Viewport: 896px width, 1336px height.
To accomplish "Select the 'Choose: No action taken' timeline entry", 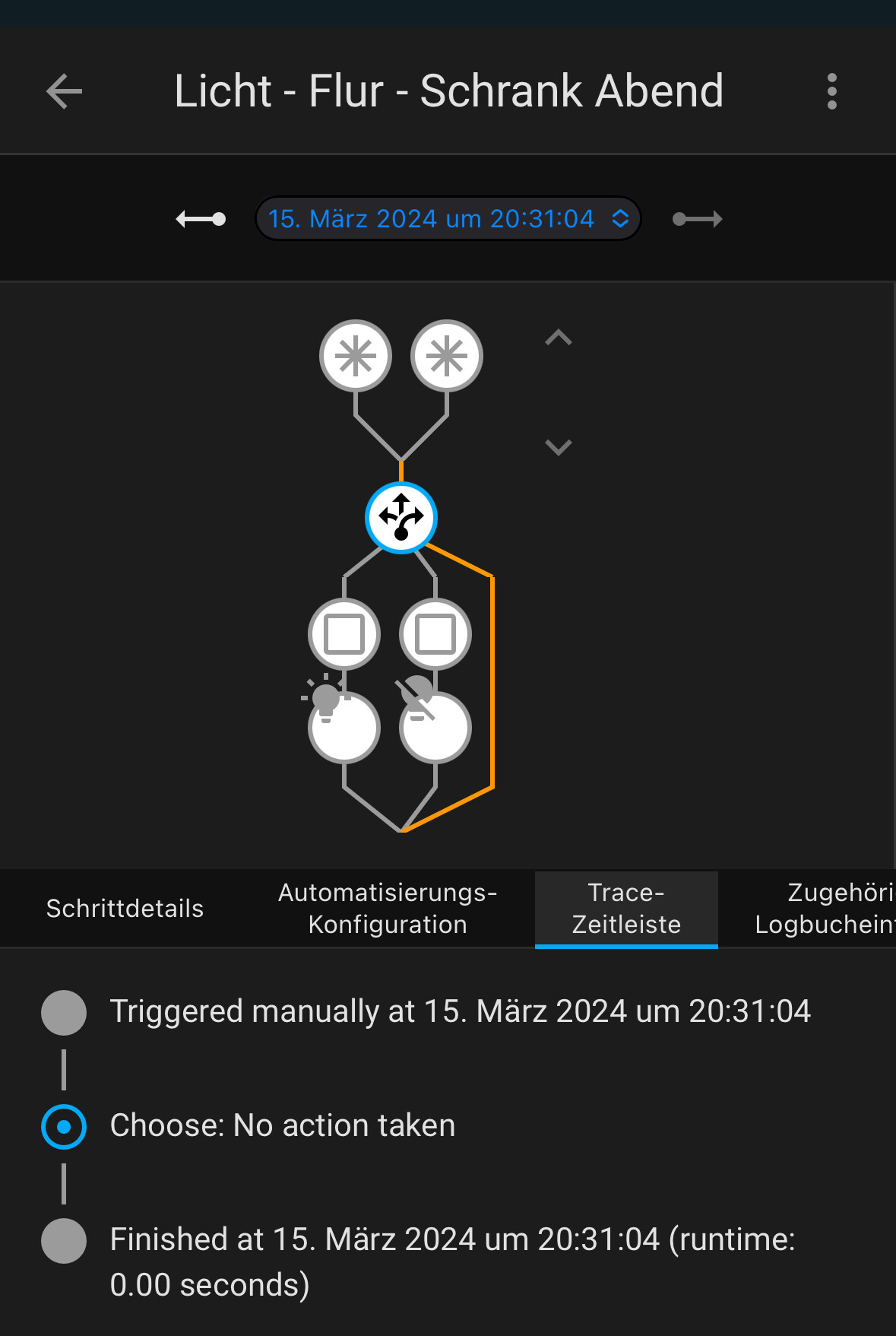I will pos(282,1126).
